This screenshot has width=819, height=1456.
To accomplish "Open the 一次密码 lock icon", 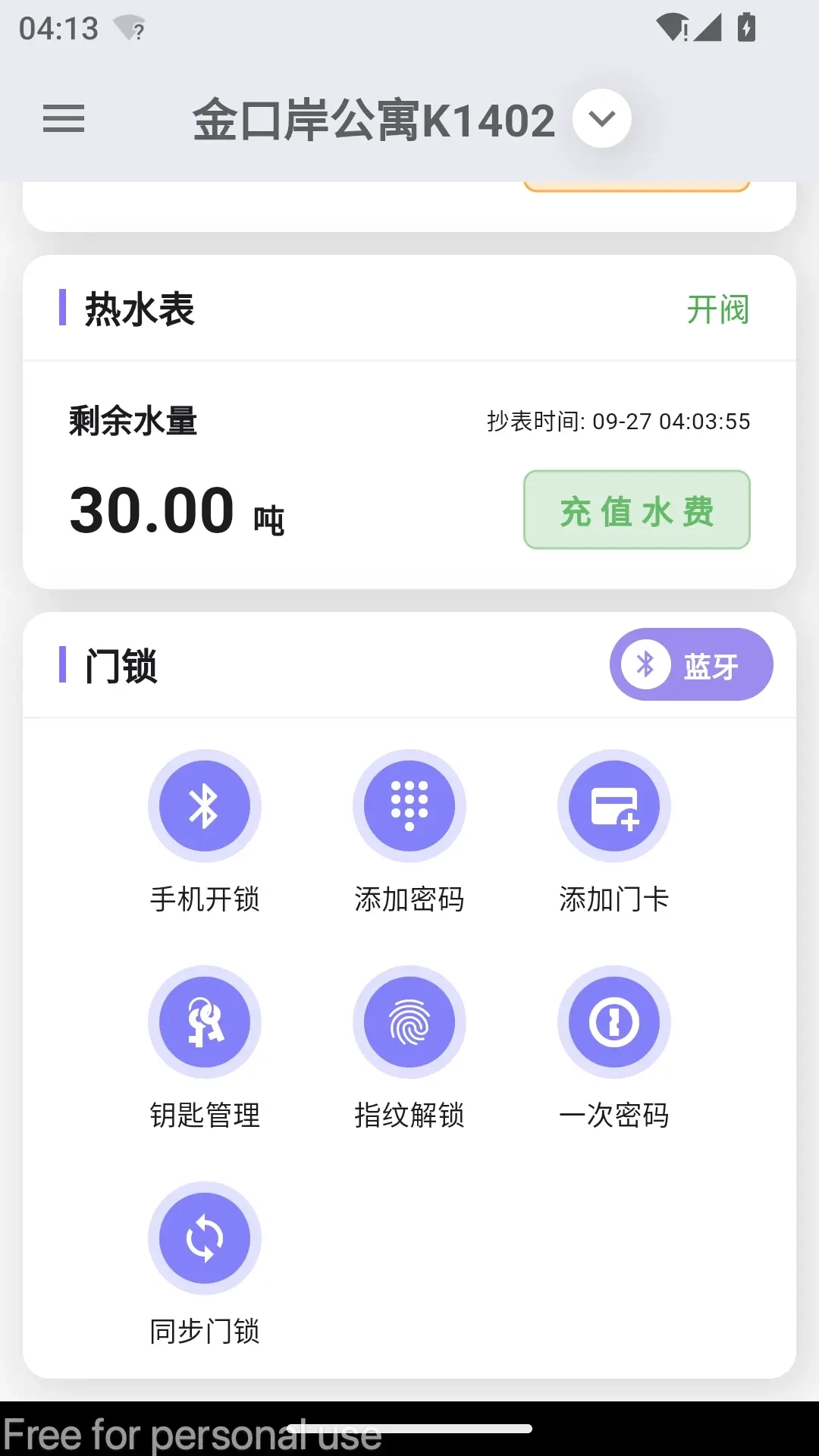I will [x=613, y=1021].
